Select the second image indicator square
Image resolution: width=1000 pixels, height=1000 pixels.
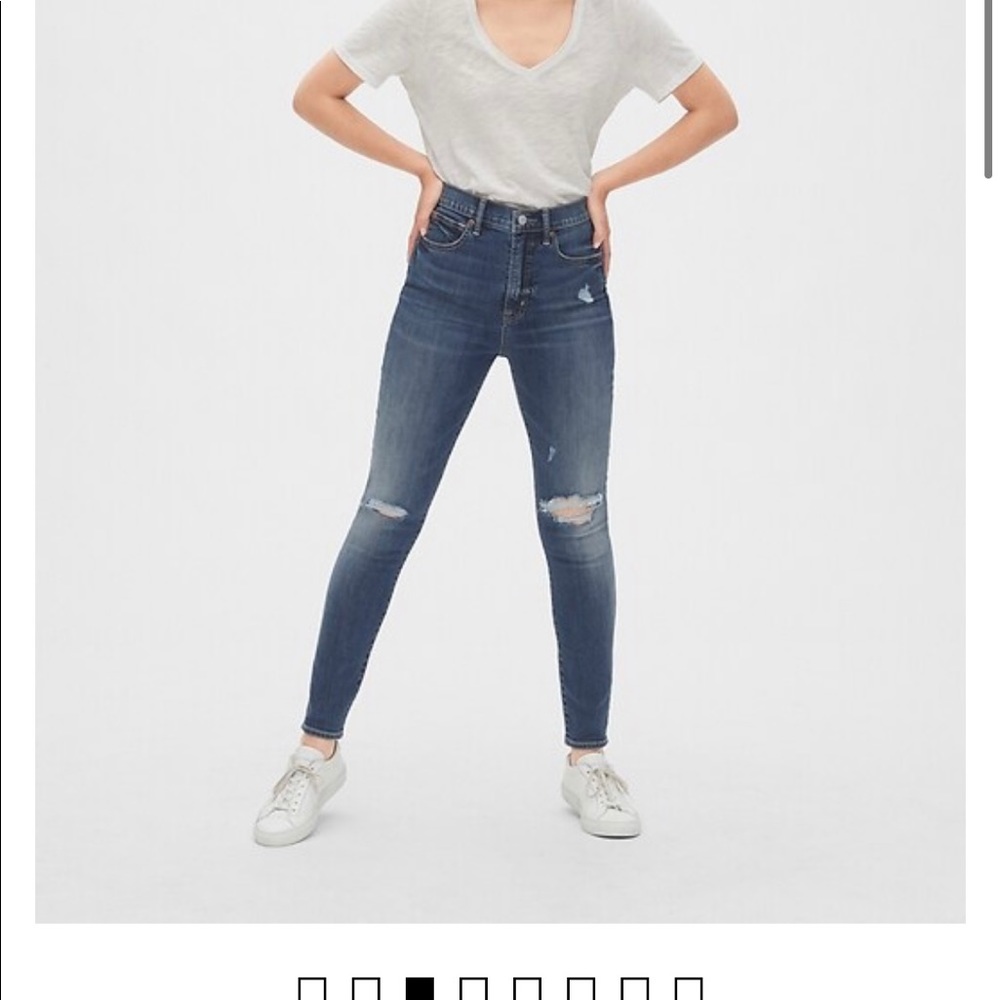pyautogui.click(x=366, y=990)
